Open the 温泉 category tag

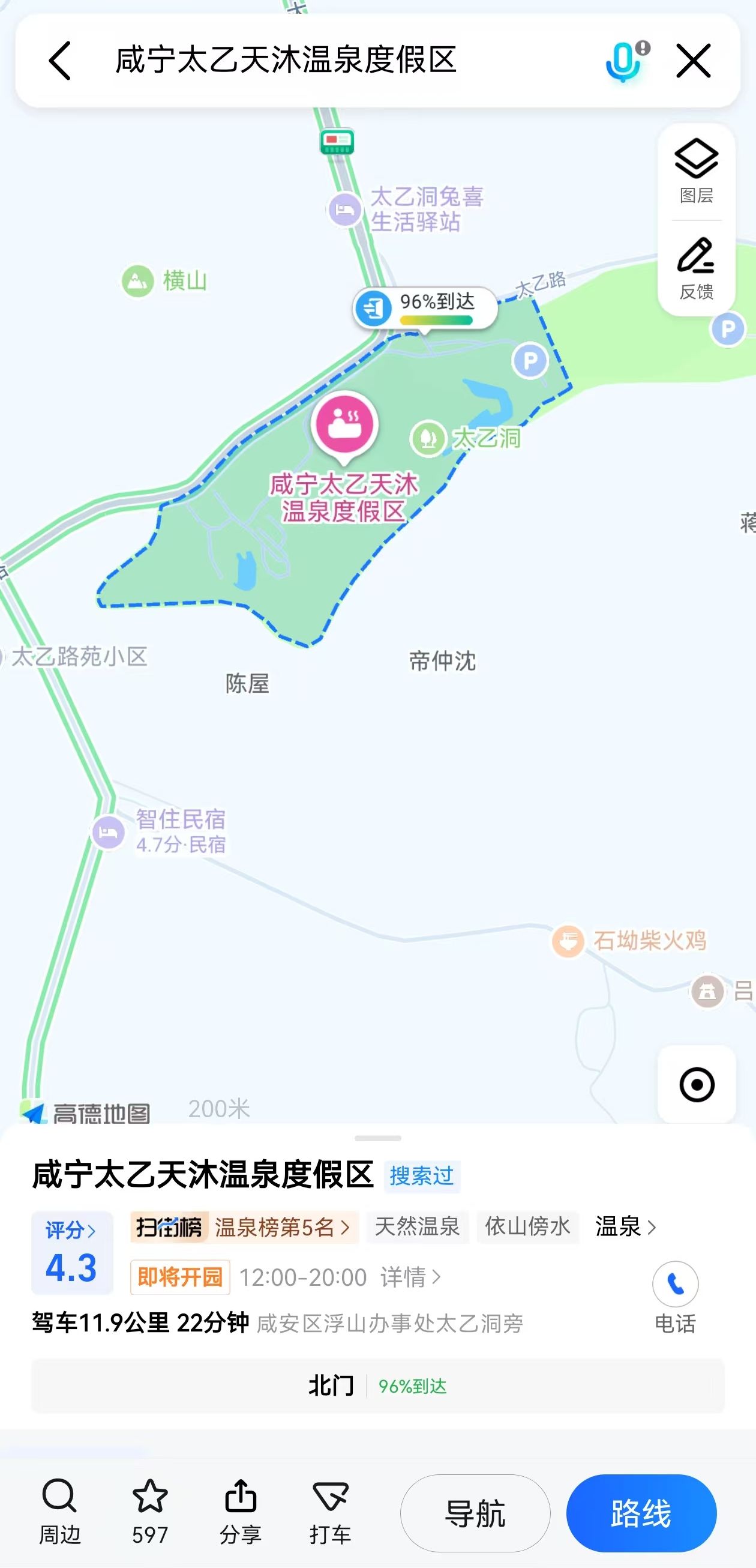coord(625,1227)
